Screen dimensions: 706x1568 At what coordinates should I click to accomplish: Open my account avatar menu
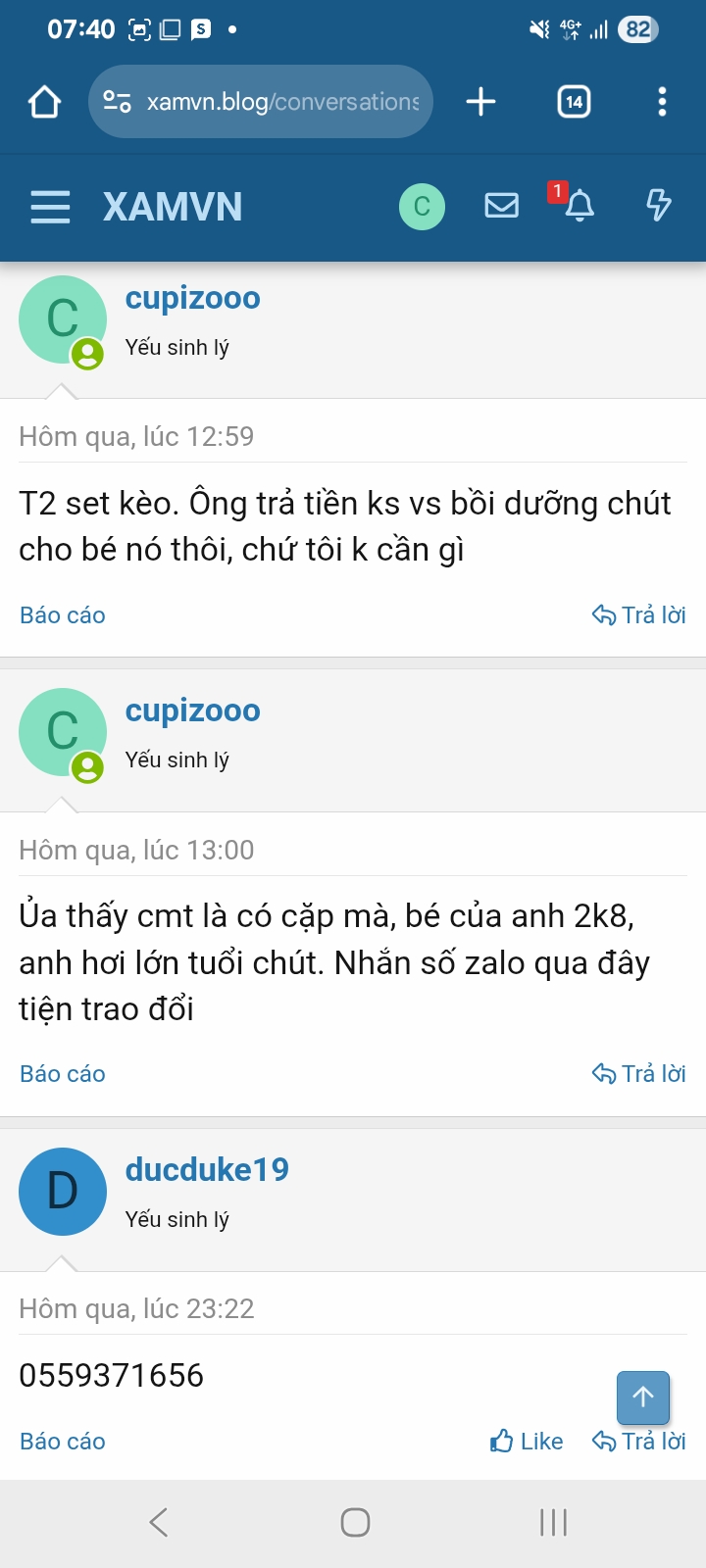pyautogui.click(x=422, y=207)
